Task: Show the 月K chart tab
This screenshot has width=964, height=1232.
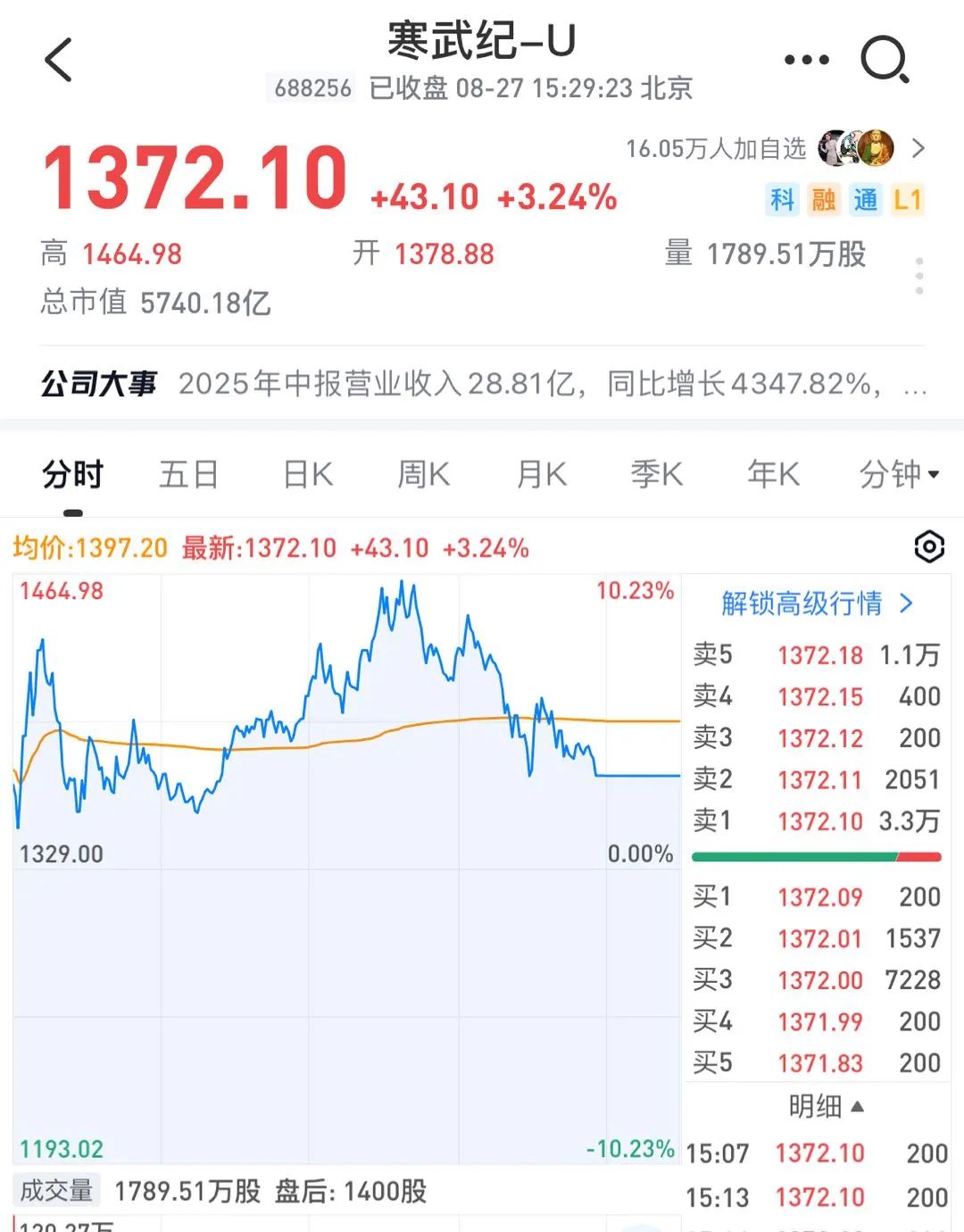Action: (541, 474)
